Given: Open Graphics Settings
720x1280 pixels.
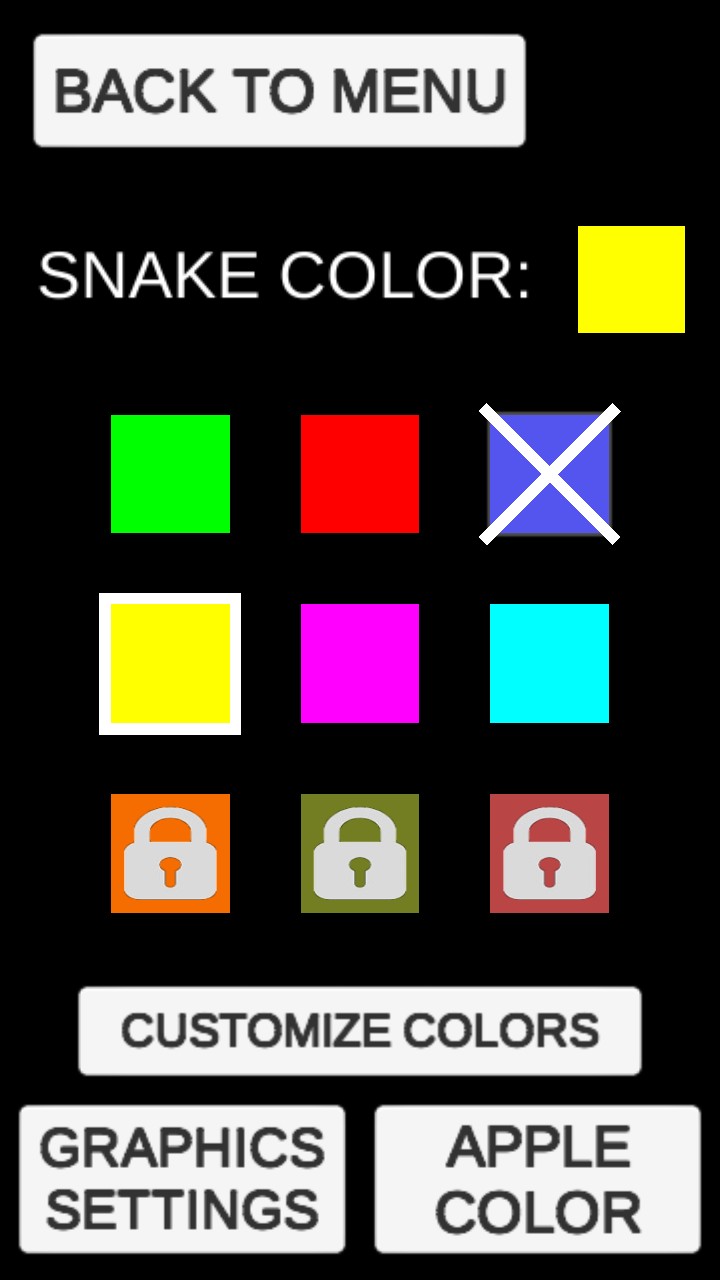Looking at the screenshot, I should 182,1178.
